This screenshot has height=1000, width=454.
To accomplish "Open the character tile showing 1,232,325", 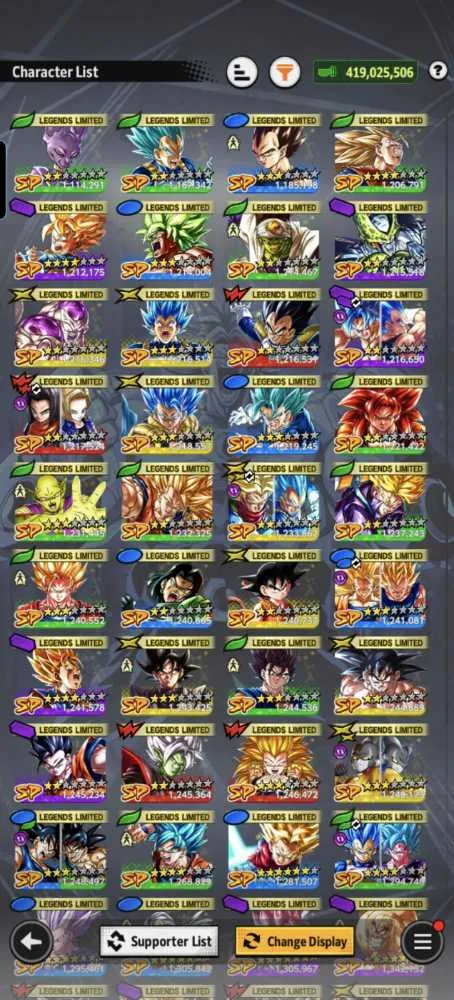I will [x=166, y=501].
